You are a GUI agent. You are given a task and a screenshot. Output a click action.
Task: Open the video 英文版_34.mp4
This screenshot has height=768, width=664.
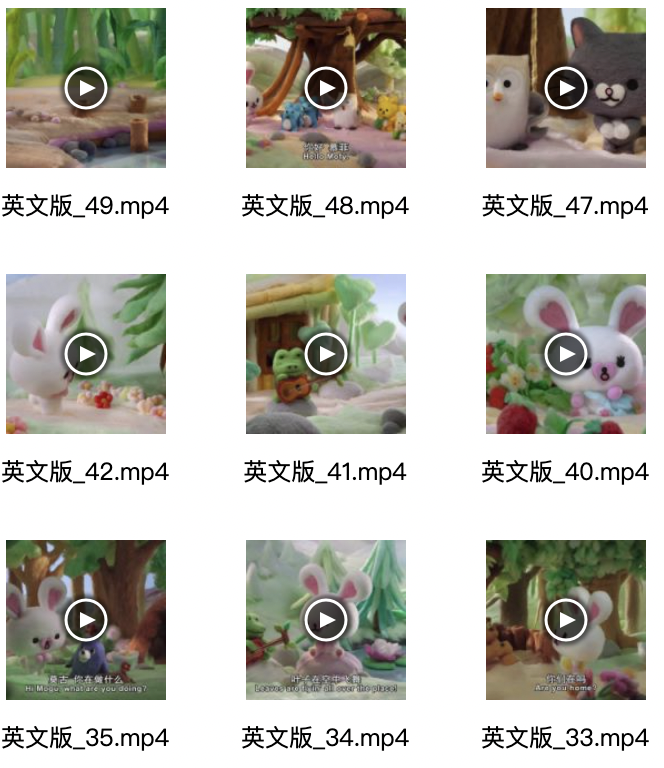click(326, 620)
